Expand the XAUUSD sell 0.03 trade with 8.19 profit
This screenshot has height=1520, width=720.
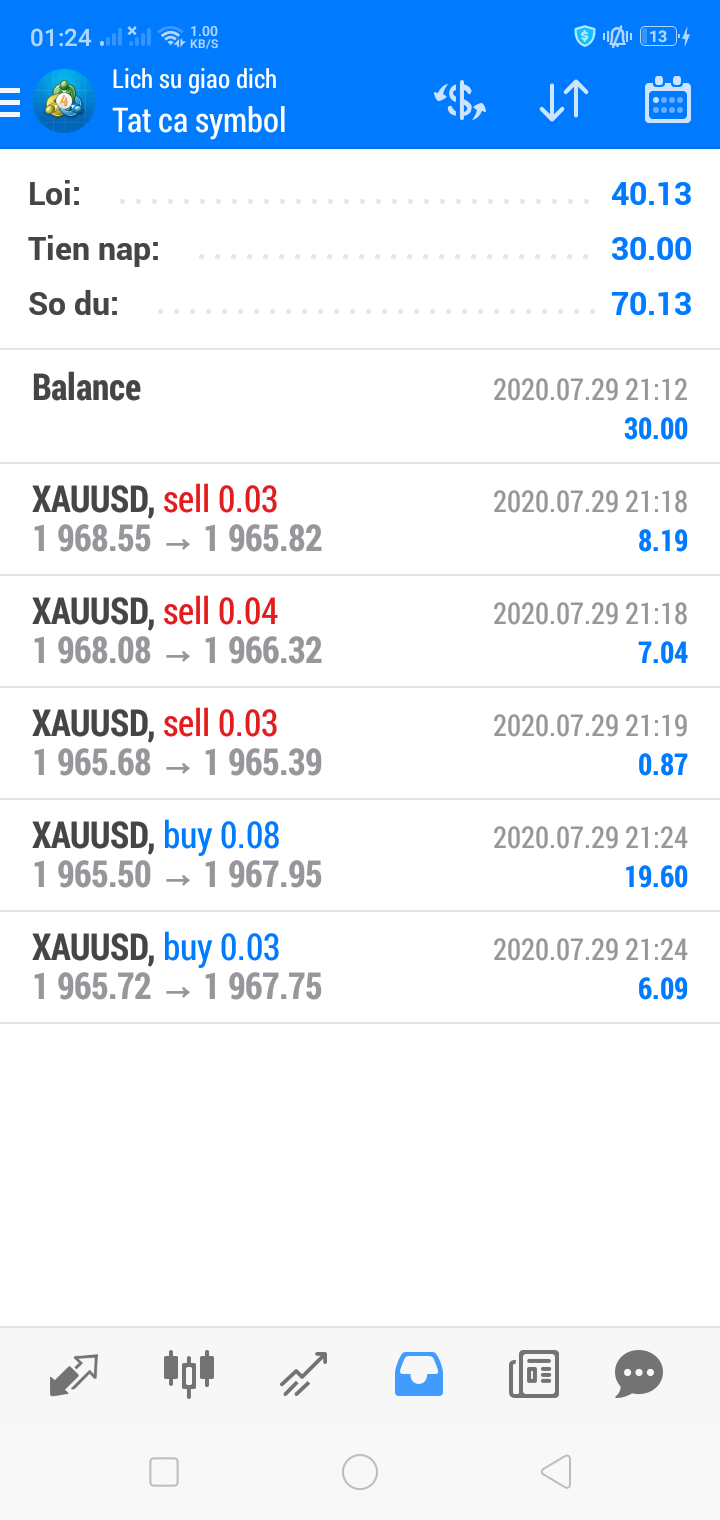coord(360,519)
